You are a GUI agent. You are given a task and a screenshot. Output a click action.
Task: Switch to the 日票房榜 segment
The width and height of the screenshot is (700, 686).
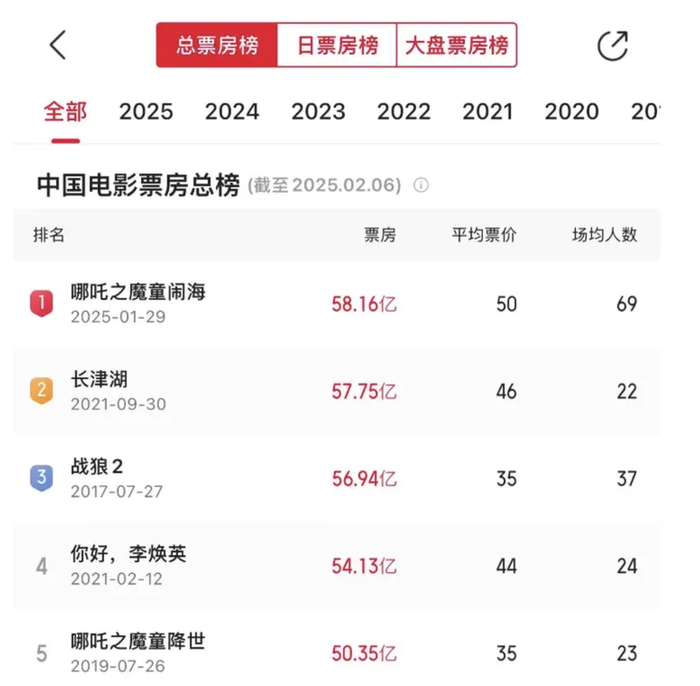pyautogui.click(x=337, y=45)
